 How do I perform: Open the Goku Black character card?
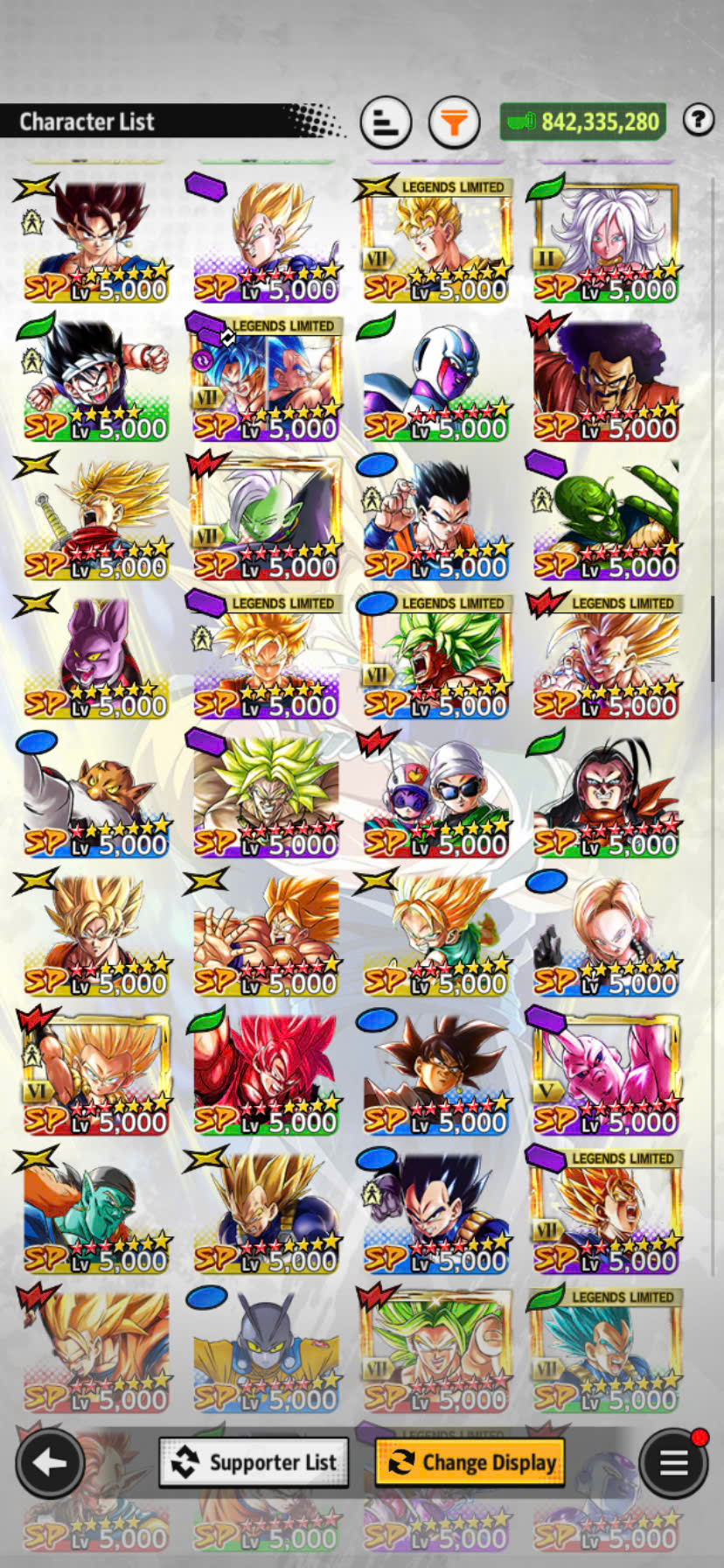(x=435, y=1074)
